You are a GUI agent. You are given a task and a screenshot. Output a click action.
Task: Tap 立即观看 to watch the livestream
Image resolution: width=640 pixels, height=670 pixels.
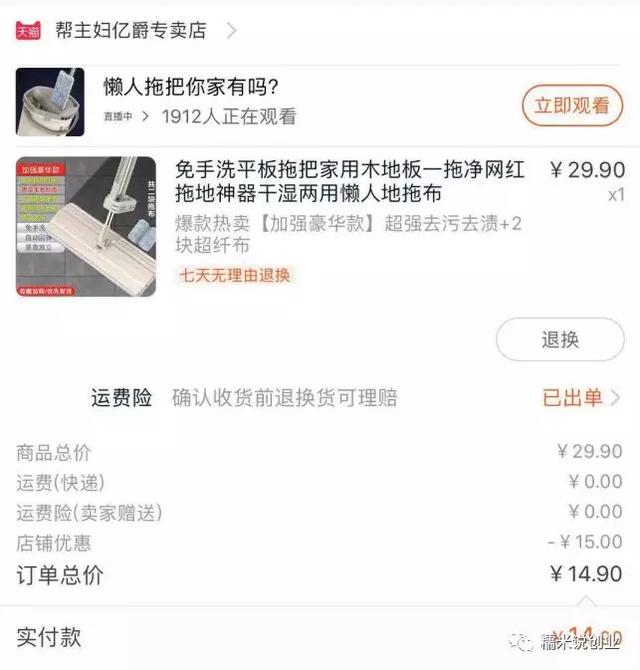click(x=572, y=105)
